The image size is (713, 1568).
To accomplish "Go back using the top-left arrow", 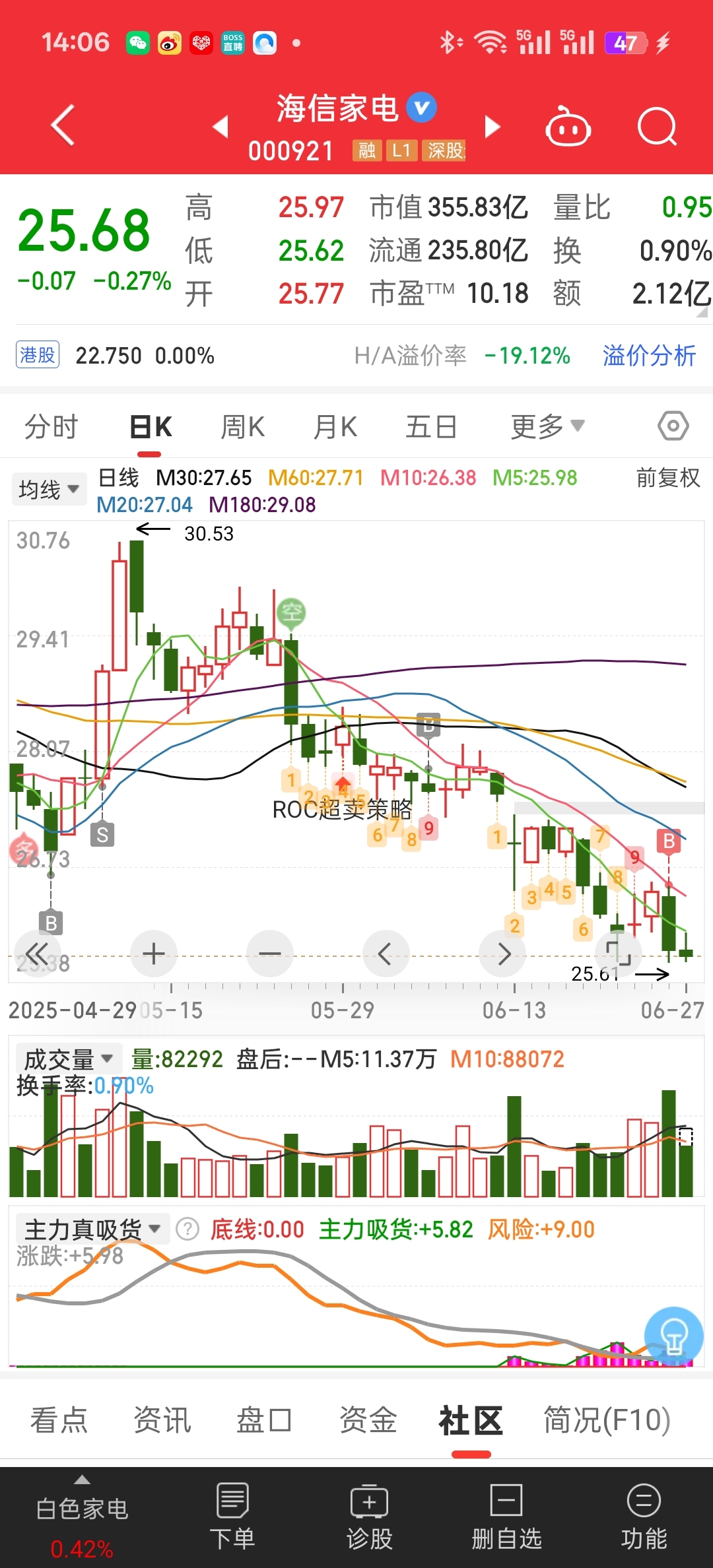I will pos(63,125).
